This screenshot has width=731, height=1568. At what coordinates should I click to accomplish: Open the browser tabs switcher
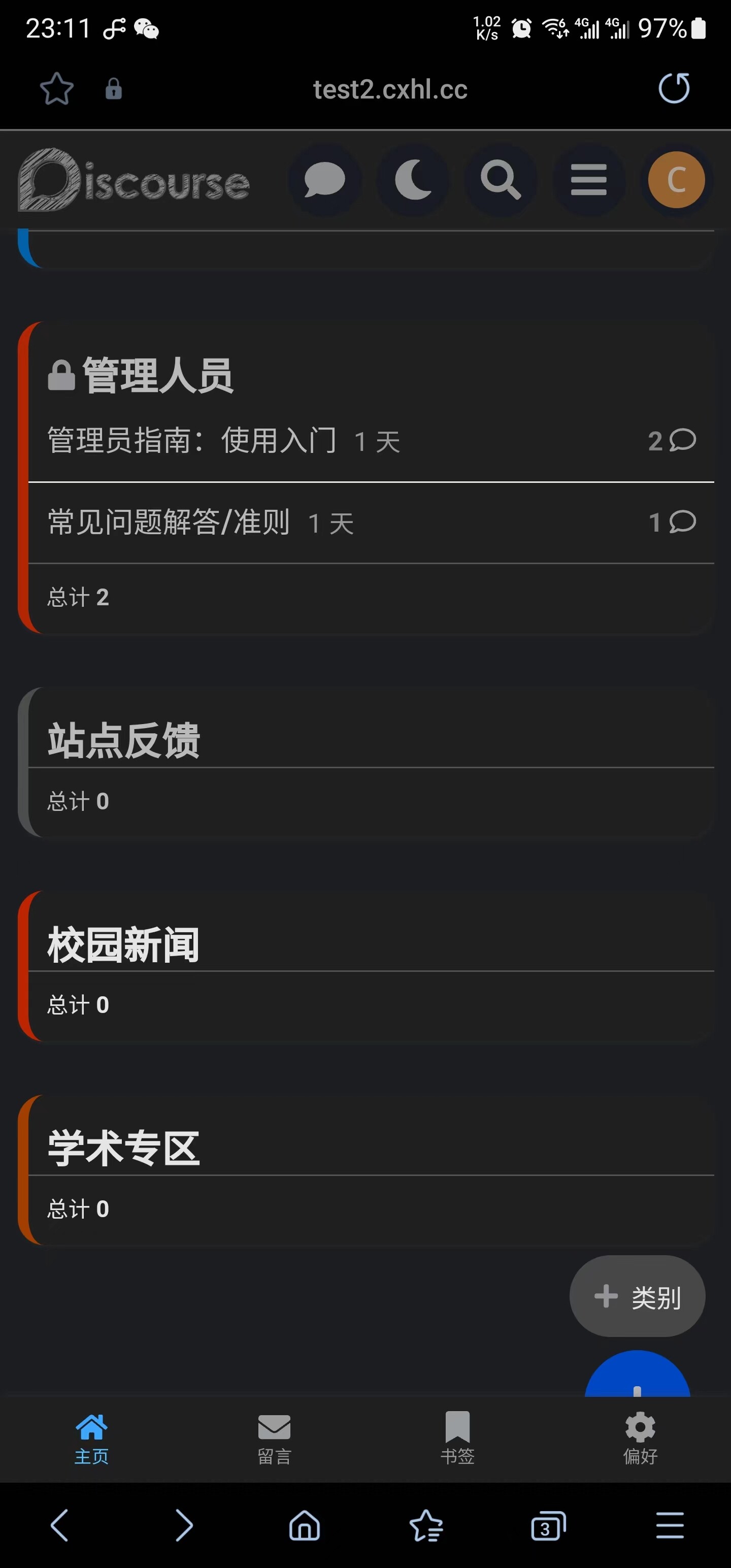tap(548, 1525)
